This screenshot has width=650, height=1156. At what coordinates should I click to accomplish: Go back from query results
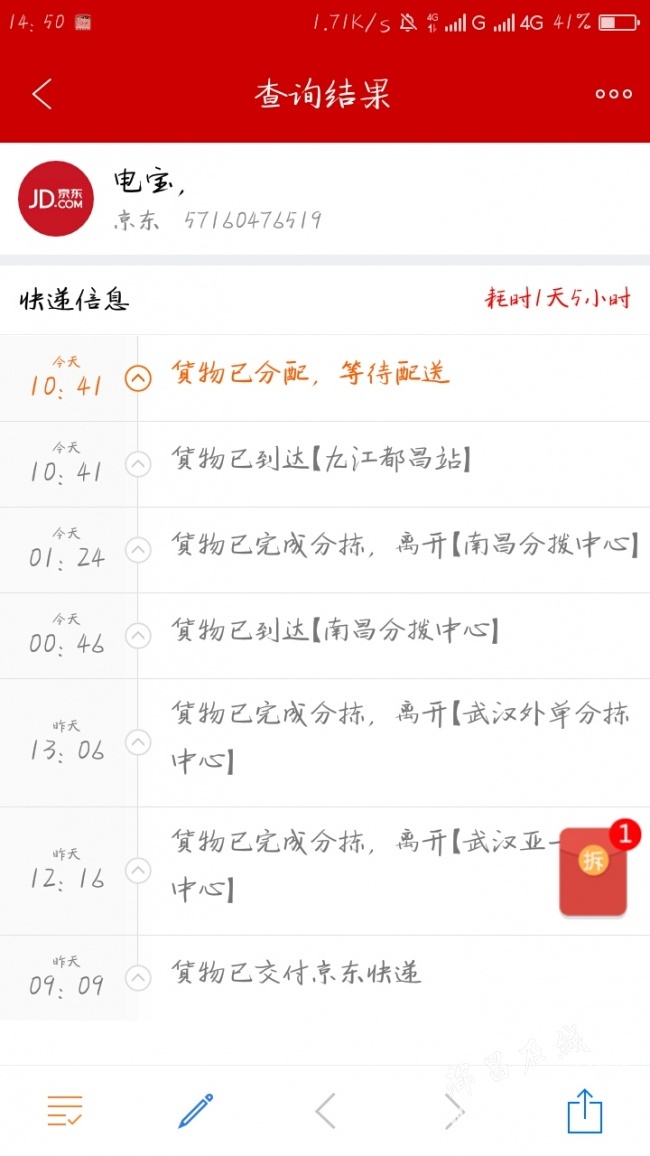click(42, 95)
